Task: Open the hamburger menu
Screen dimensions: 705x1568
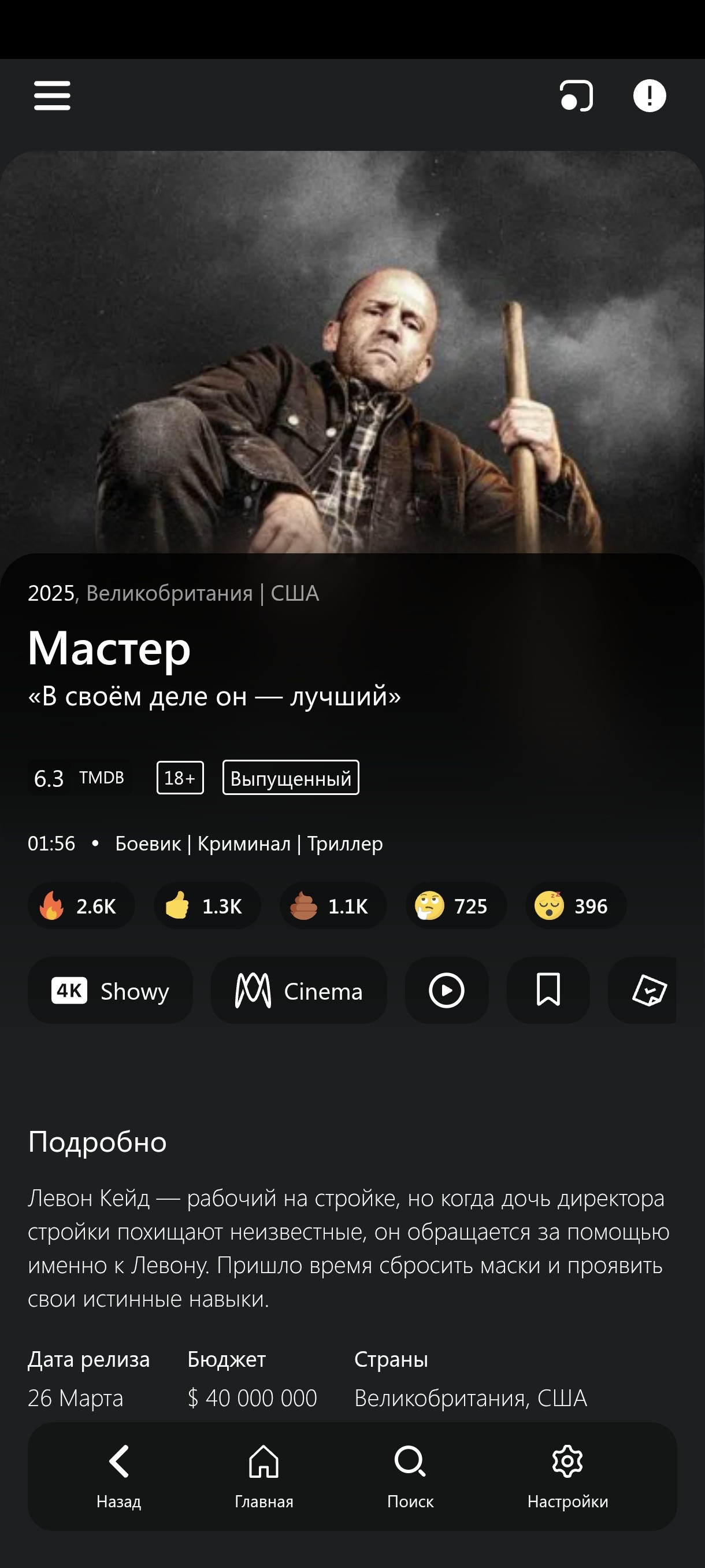Action: (53, 95)
